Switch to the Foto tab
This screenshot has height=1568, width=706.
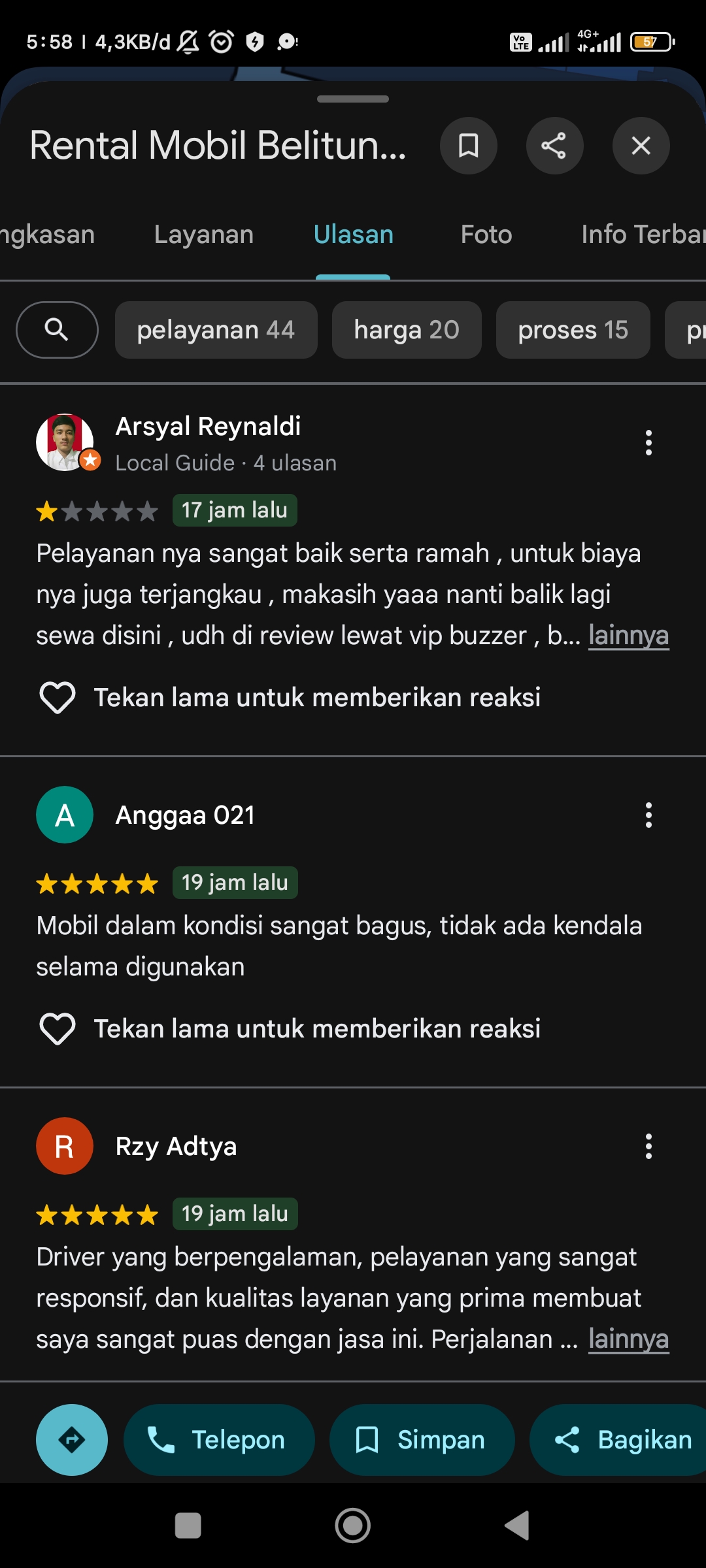pos(486,234)
